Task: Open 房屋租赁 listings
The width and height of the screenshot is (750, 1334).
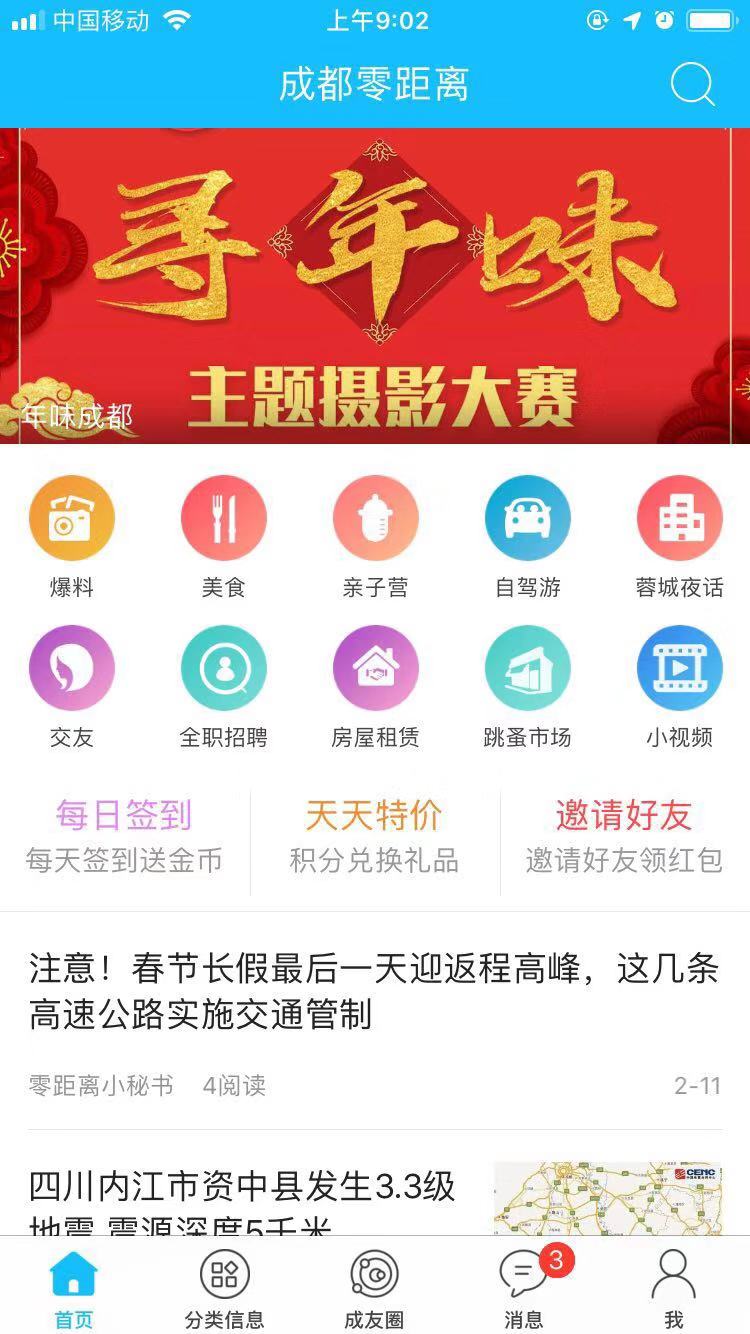Action: pyautogui.click(x=376, y=687)
